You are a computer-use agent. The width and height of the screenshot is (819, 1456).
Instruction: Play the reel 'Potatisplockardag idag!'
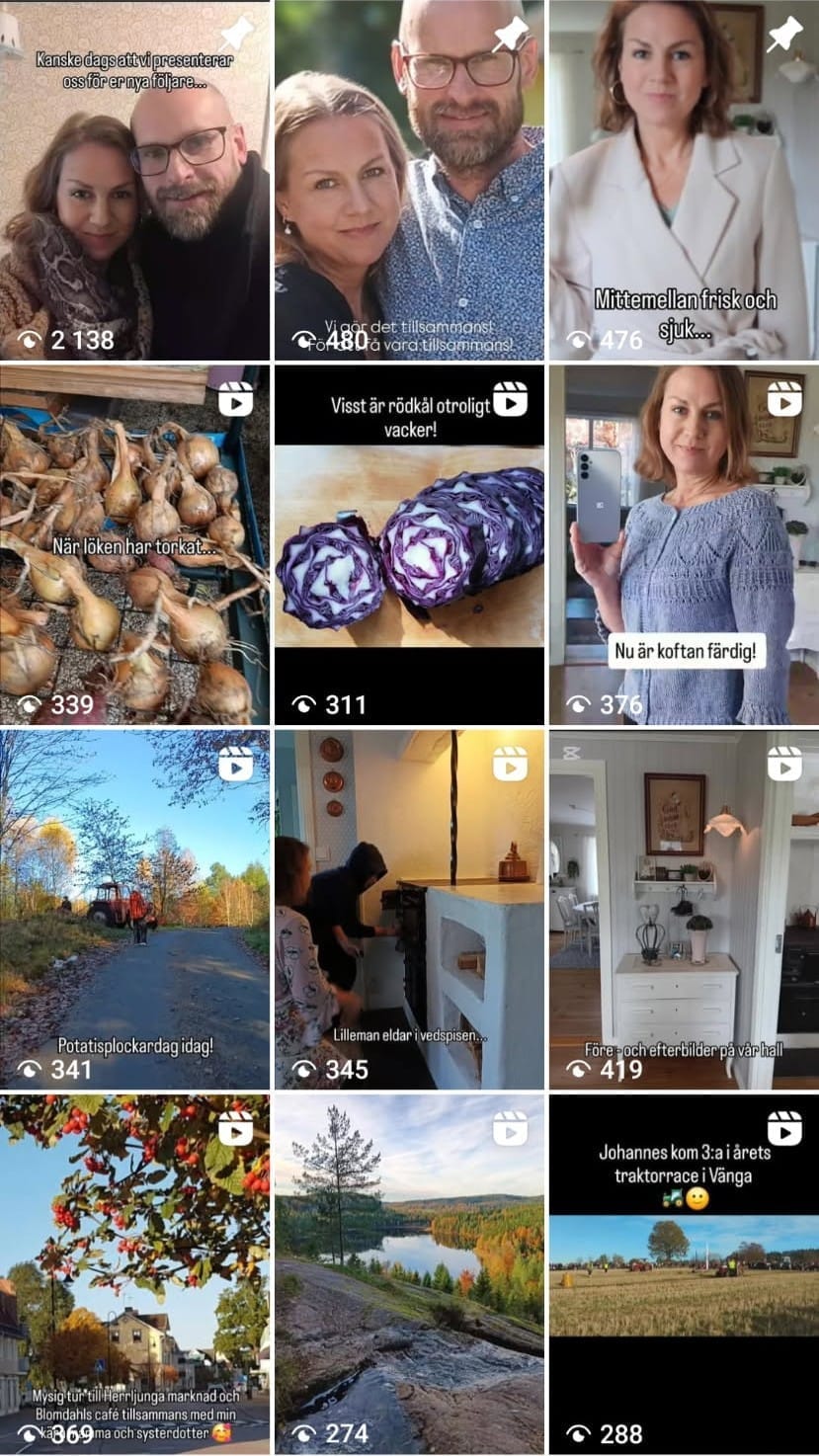134,909
